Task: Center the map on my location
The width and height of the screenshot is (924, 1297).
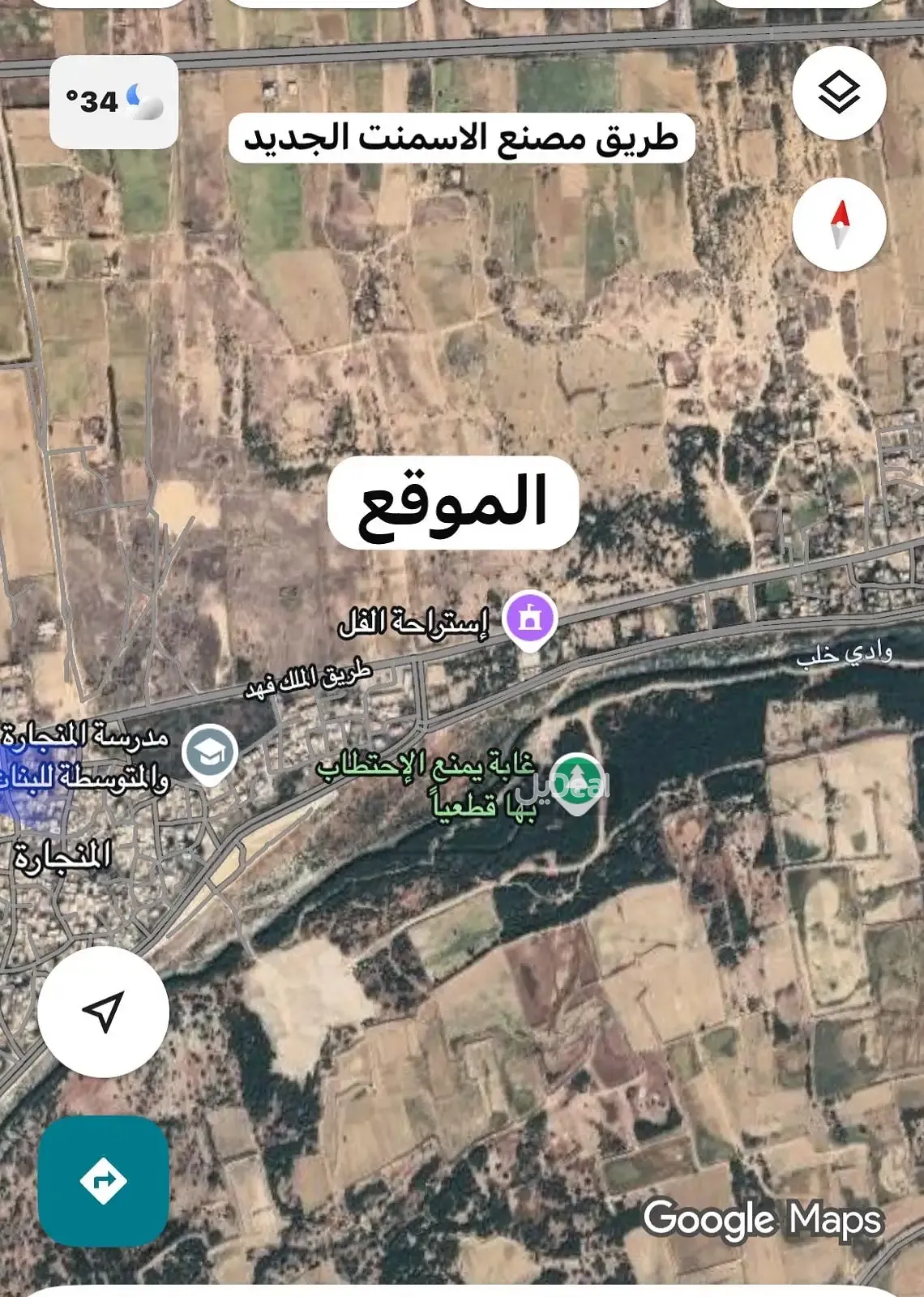Action: [x=103, y=1011]
